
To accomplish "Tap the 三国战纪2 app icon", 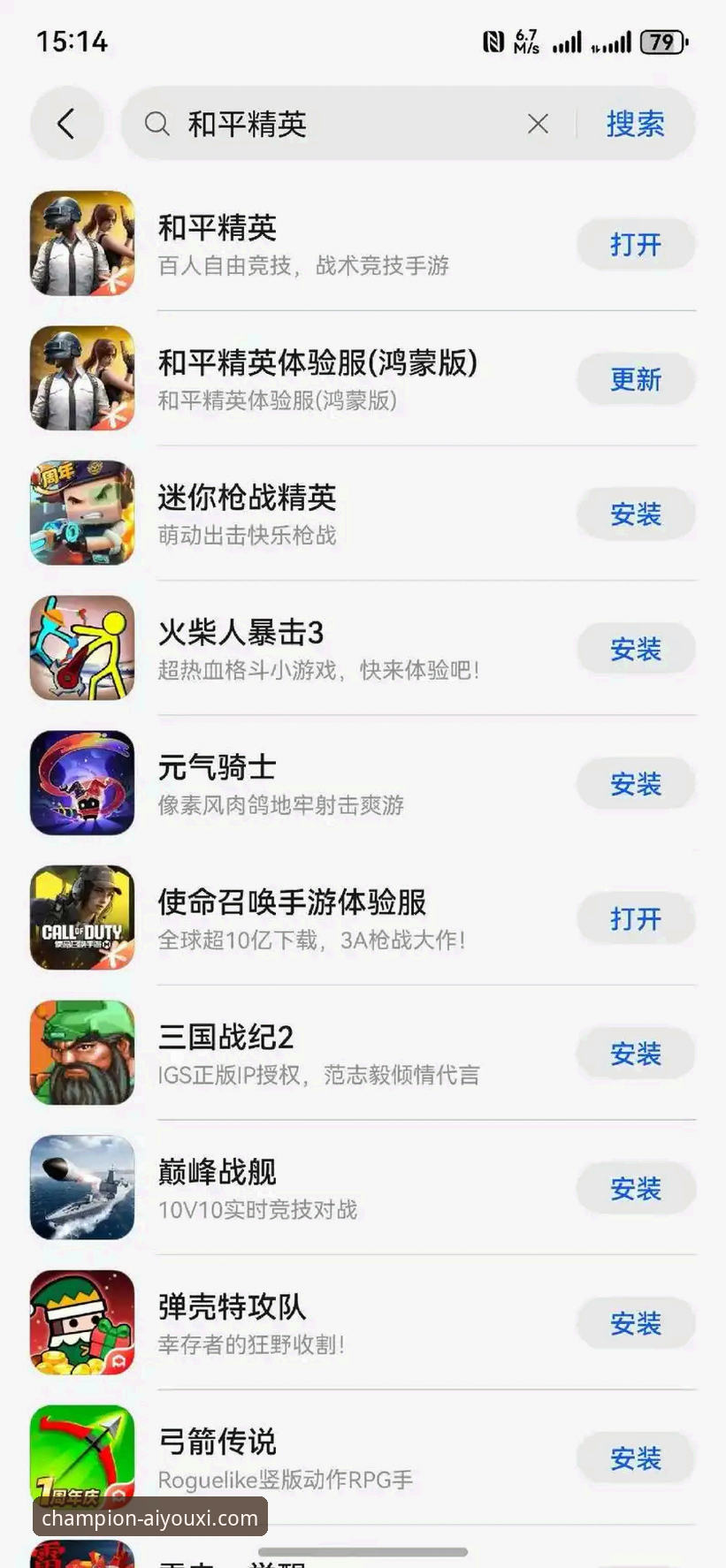I will (x=80, y=1053).
